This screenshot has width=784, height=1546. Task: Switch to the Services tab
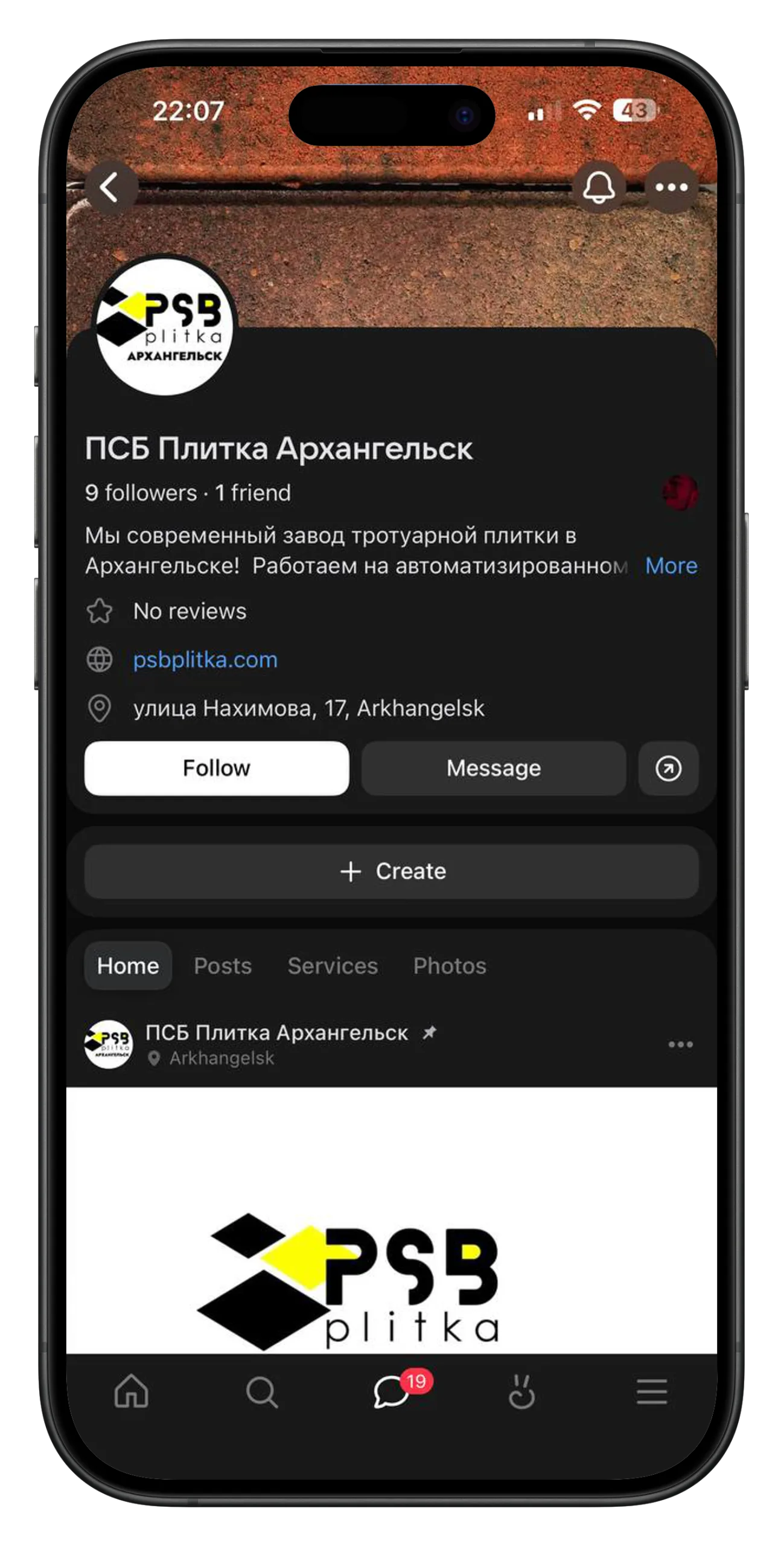point(333,966)
